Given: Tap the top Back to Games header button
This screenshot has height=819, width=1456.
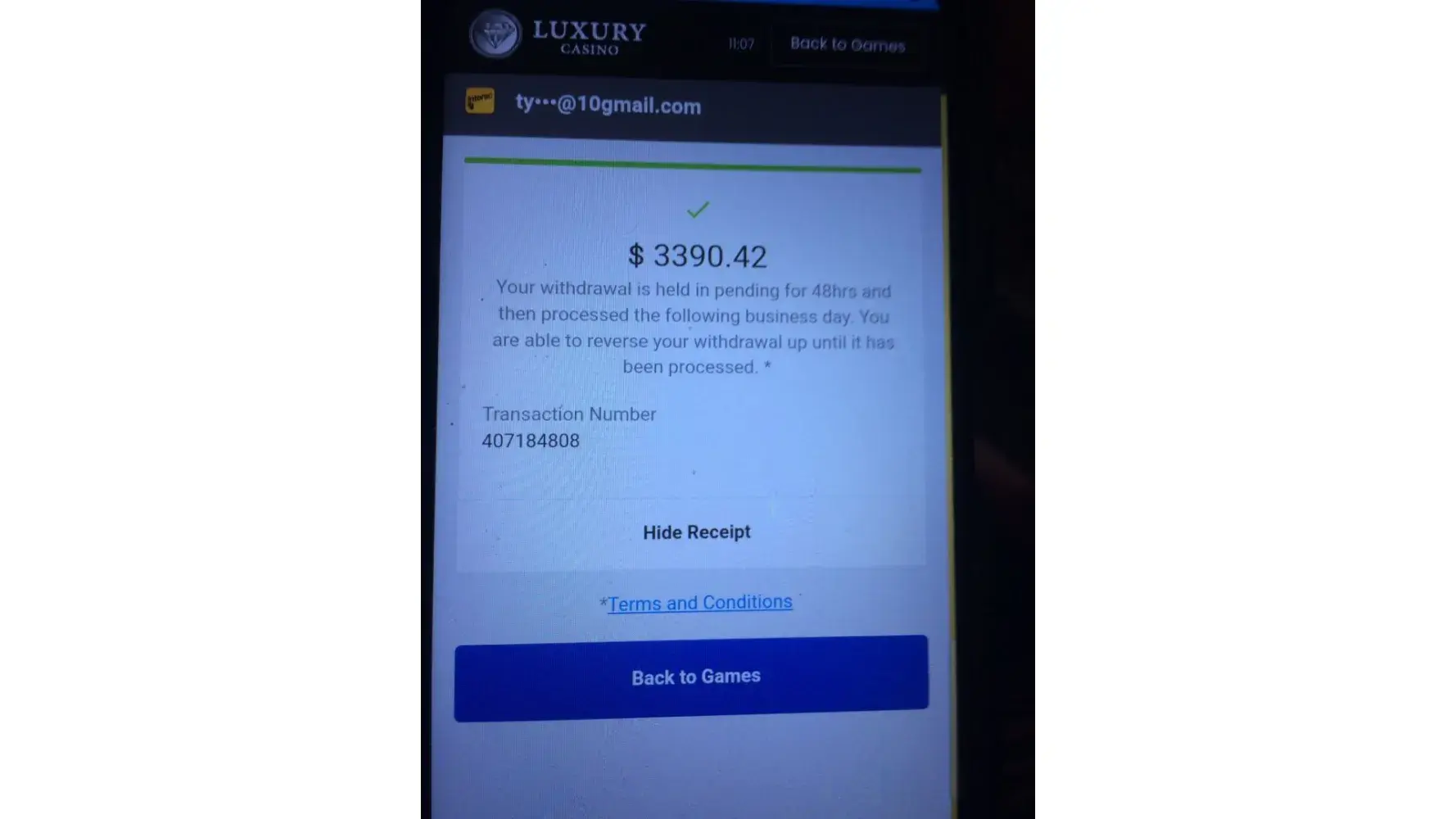Looking at the screenshot, I should (847, 44).
